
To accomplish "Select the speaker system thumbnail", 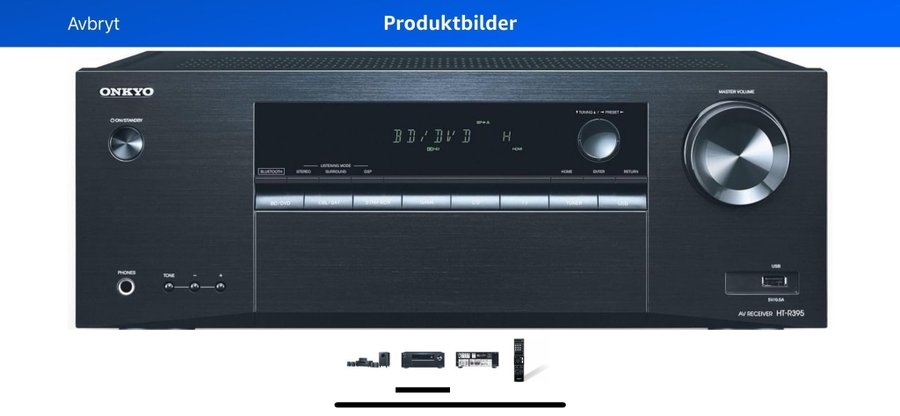I will [x=368, y=360].
